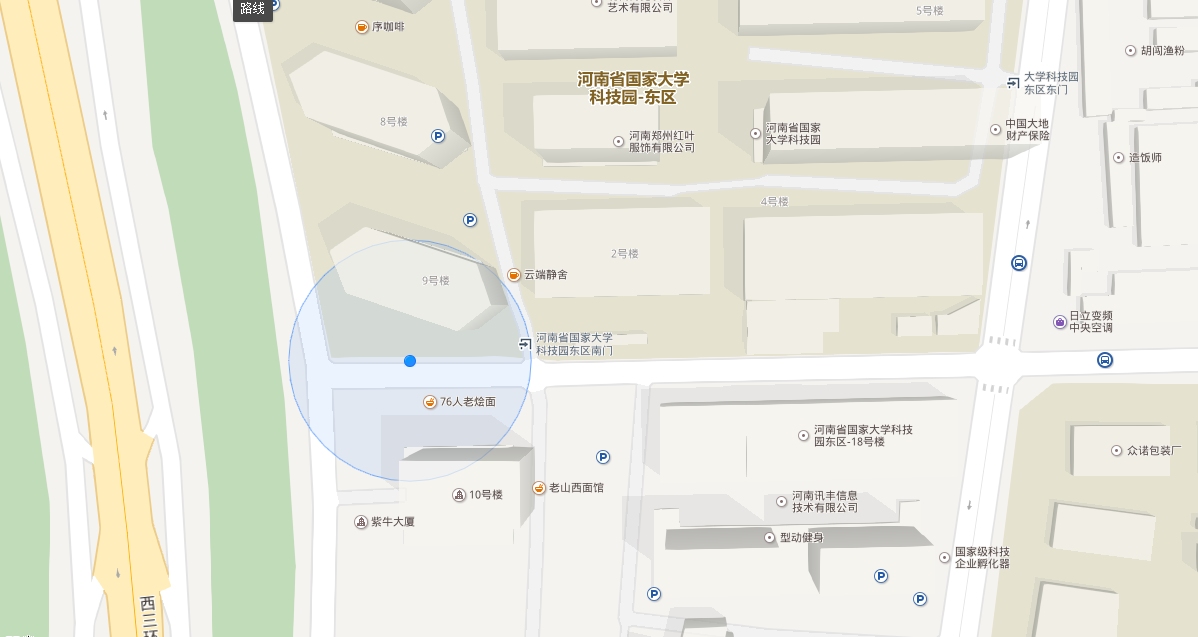
Task: Open the 日立变频中央空调 marker
Action: pyautogui.click(x=1060, y=322)
